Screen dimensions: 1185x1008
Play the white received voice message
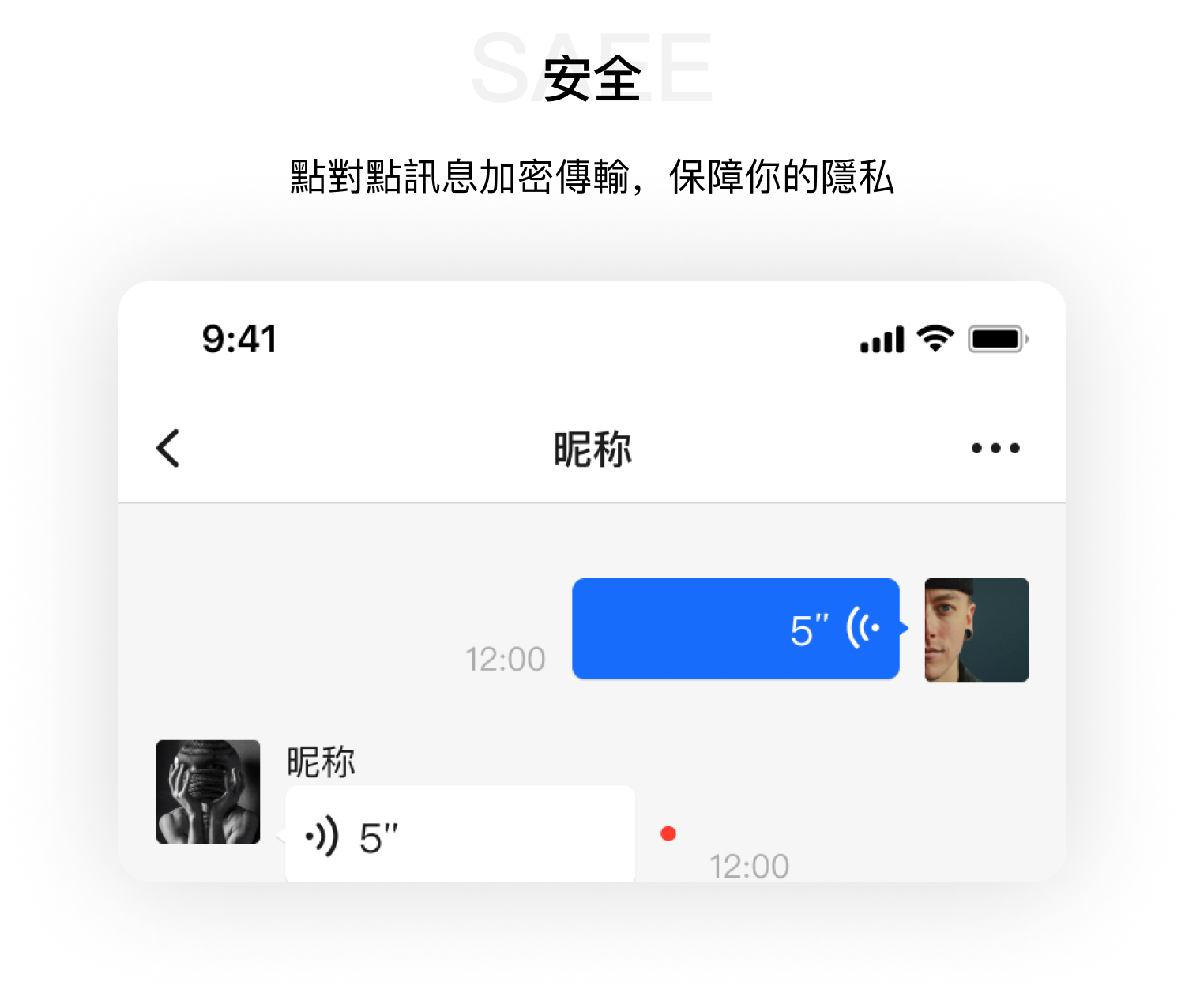[x=460, y=834]
